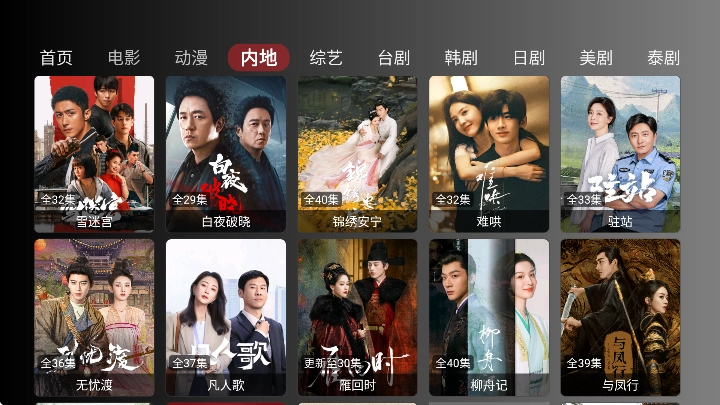Select the 难哄 drama poster

[489, 153]
